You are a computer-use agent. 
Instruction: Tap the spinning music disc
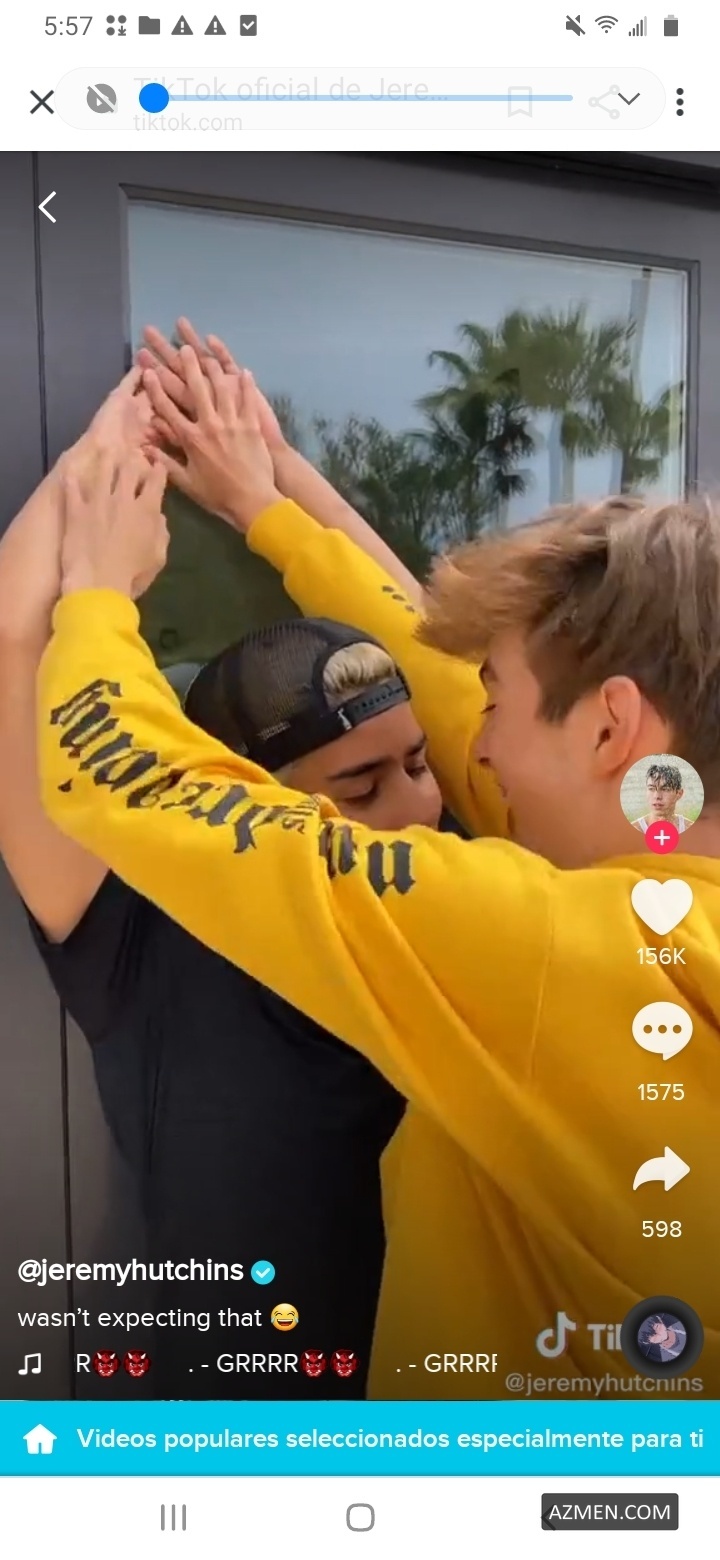tap(661, 1337)
